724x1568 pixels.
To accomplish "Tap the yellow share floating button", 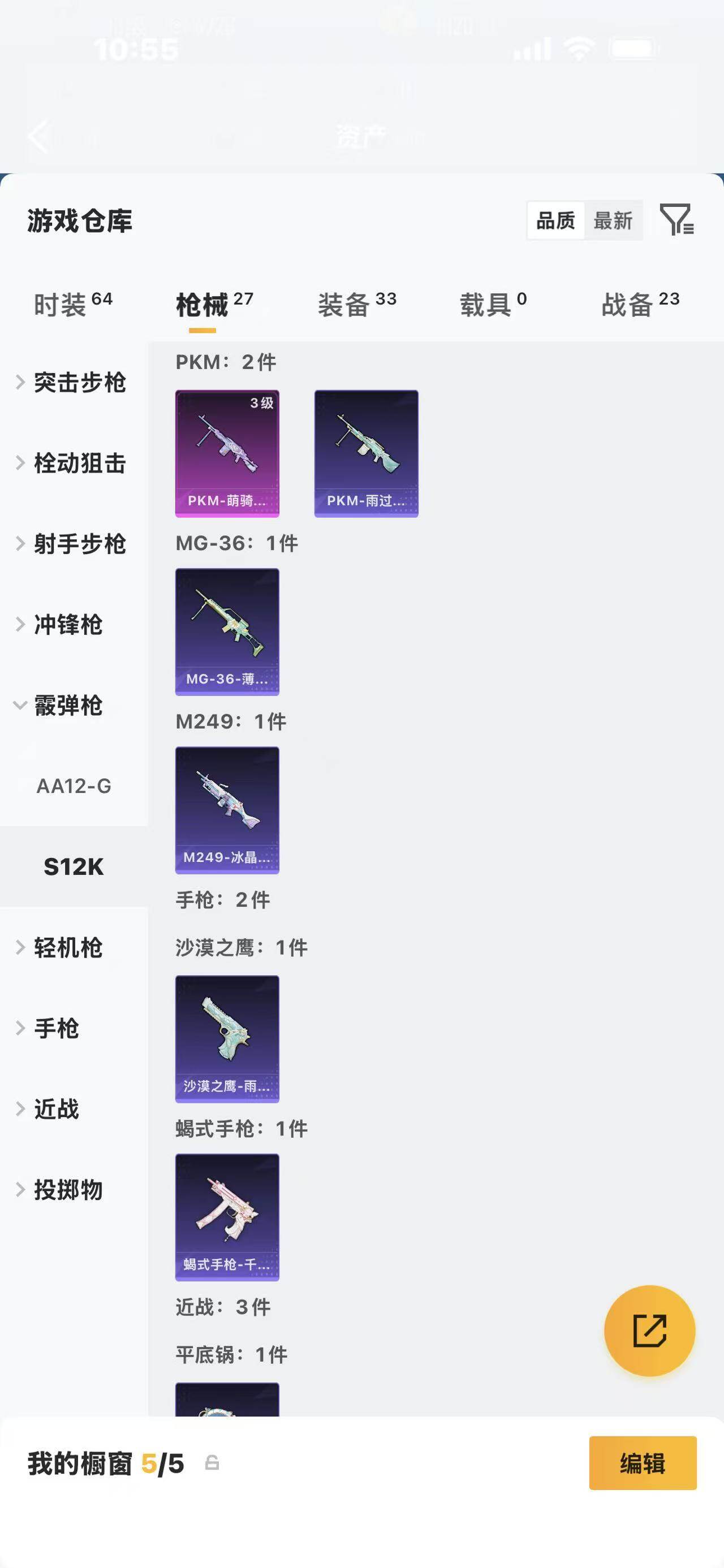I will 650,1331.
